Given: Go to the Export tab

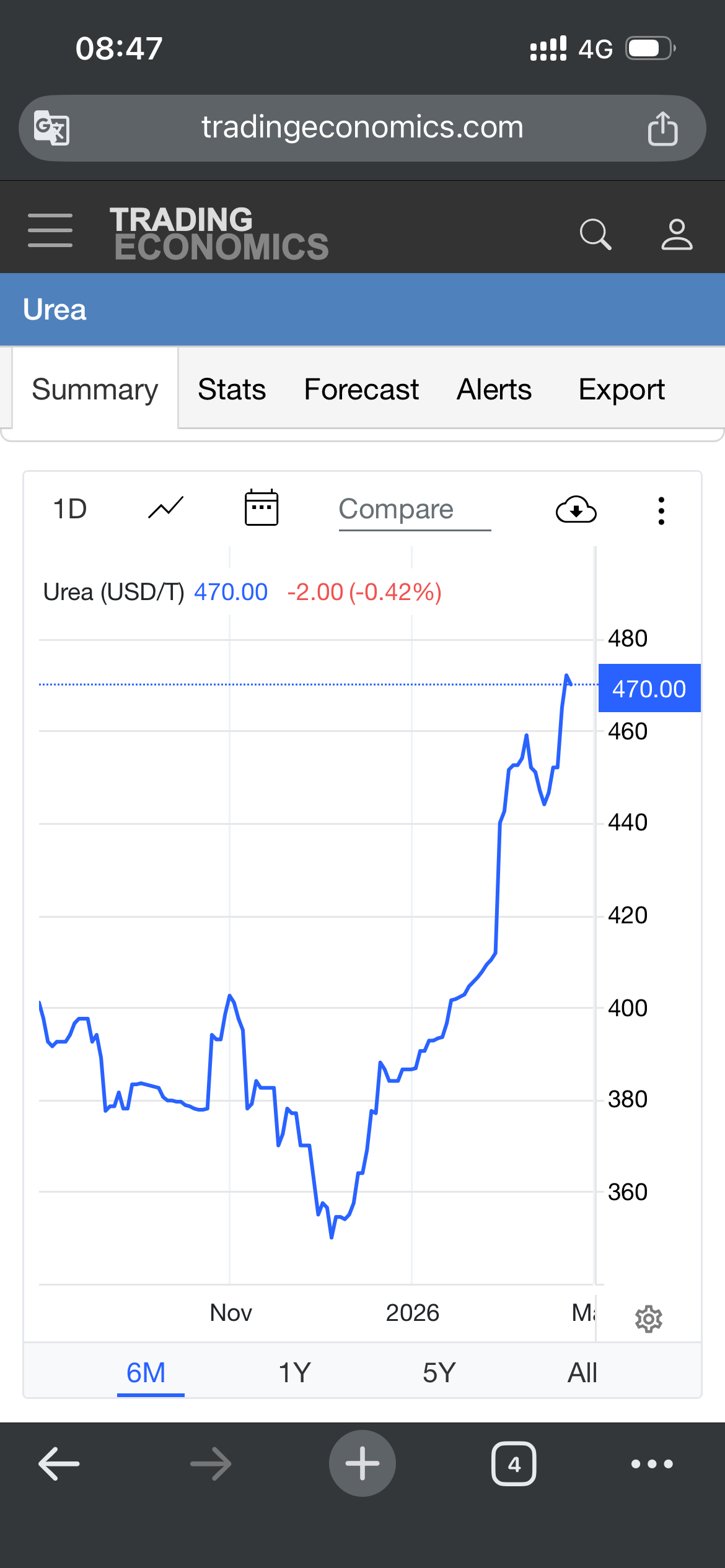Looking at the screenshot, I should [x=622, y=390].
